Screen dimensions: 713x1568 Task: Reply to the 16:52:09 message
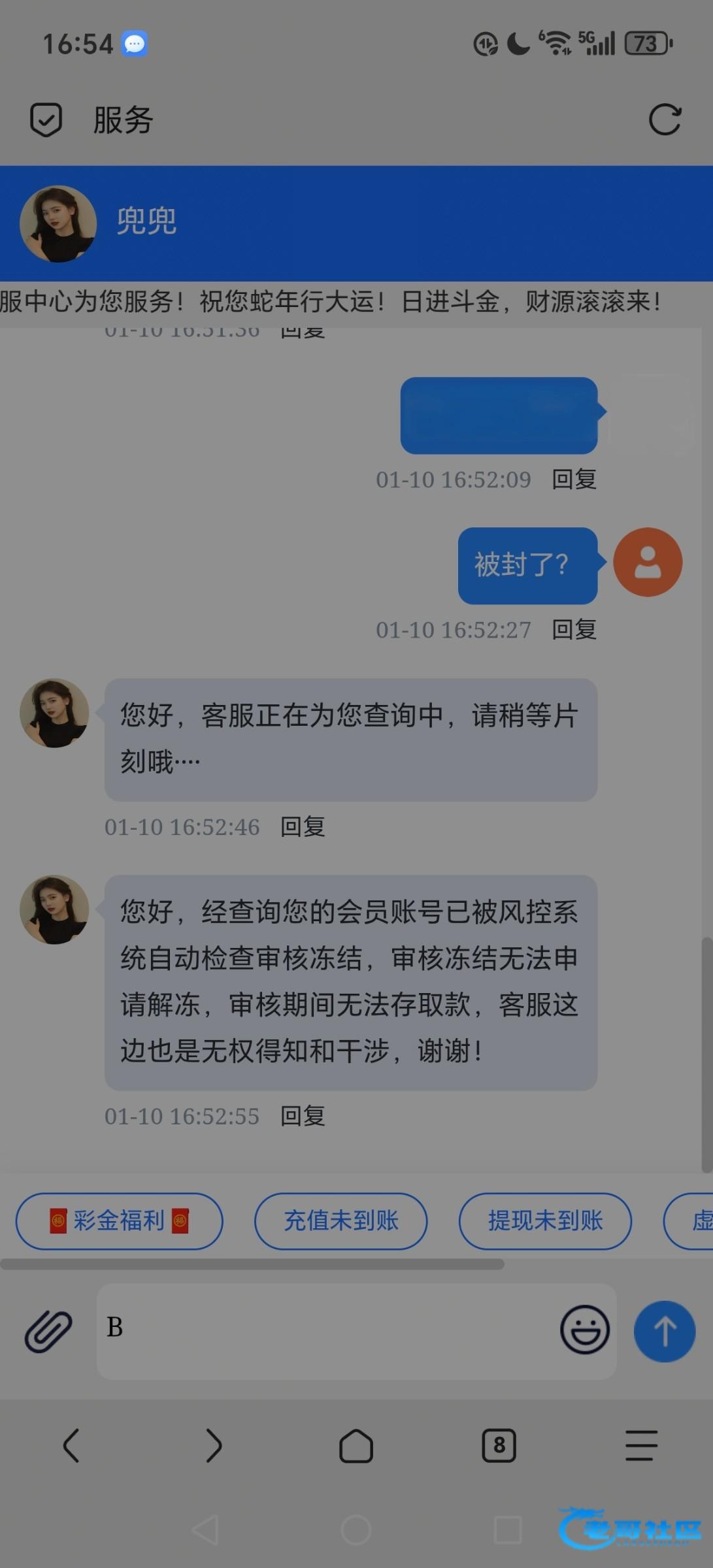574,480
